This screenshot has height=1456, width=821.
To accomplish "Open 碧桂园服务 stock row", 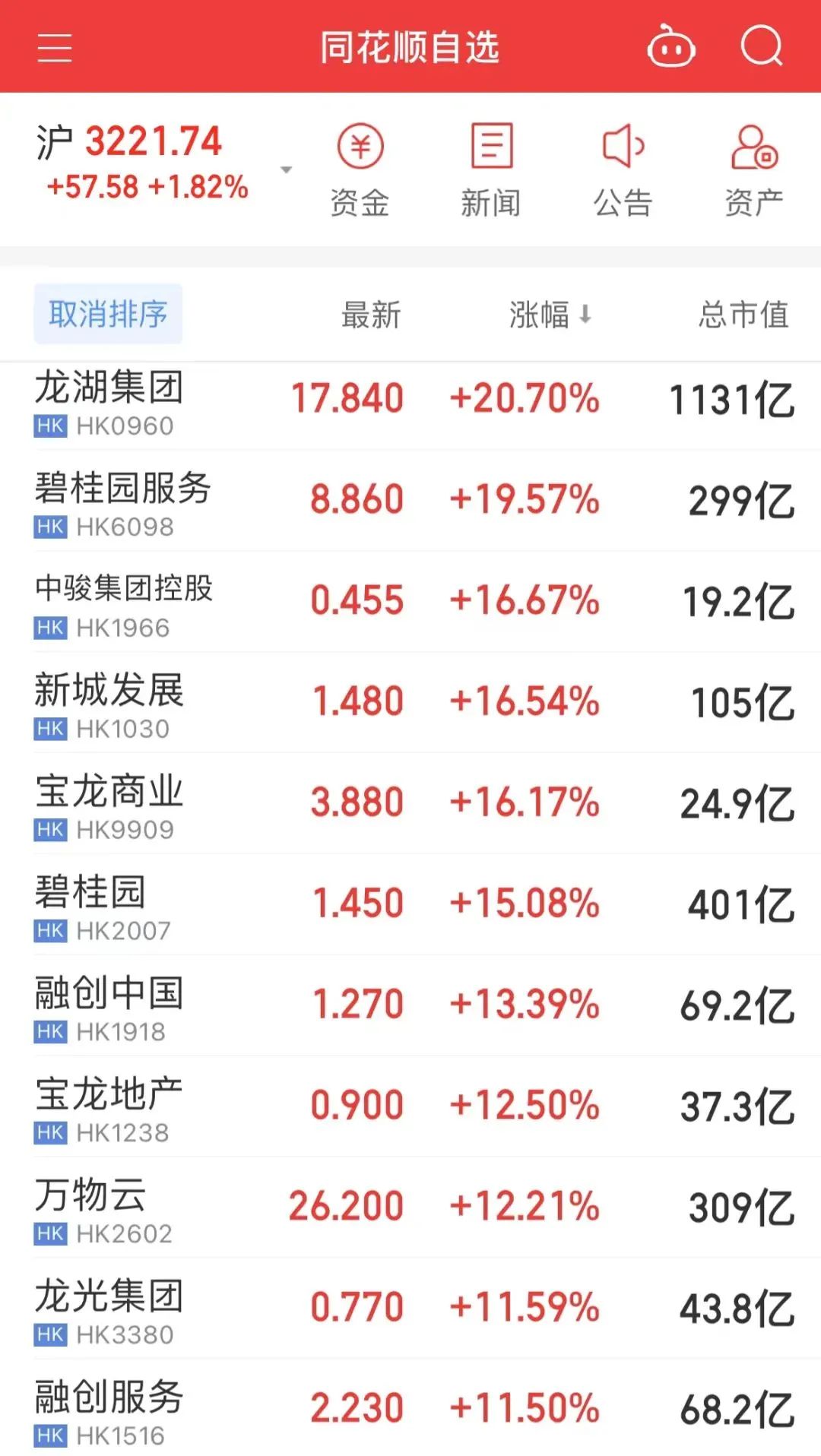I will 410,501.
